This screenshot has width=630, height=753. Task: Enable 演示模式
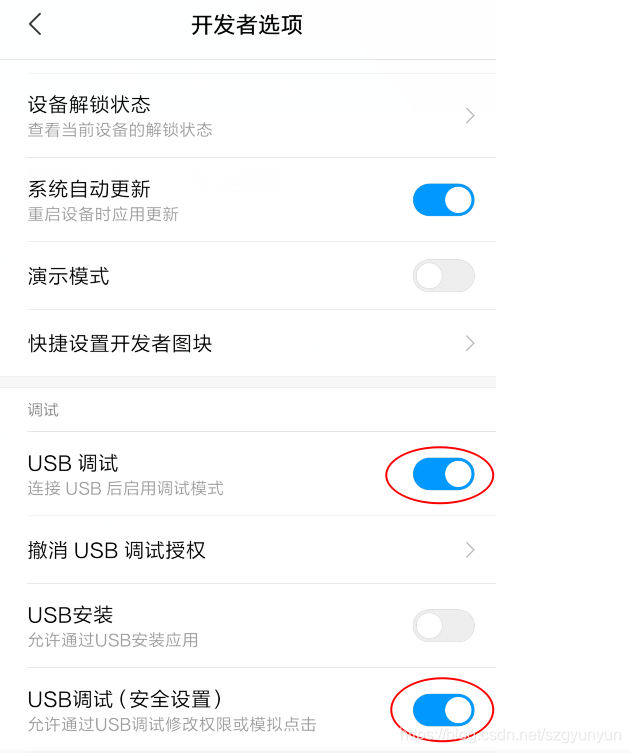click(443, 276)
